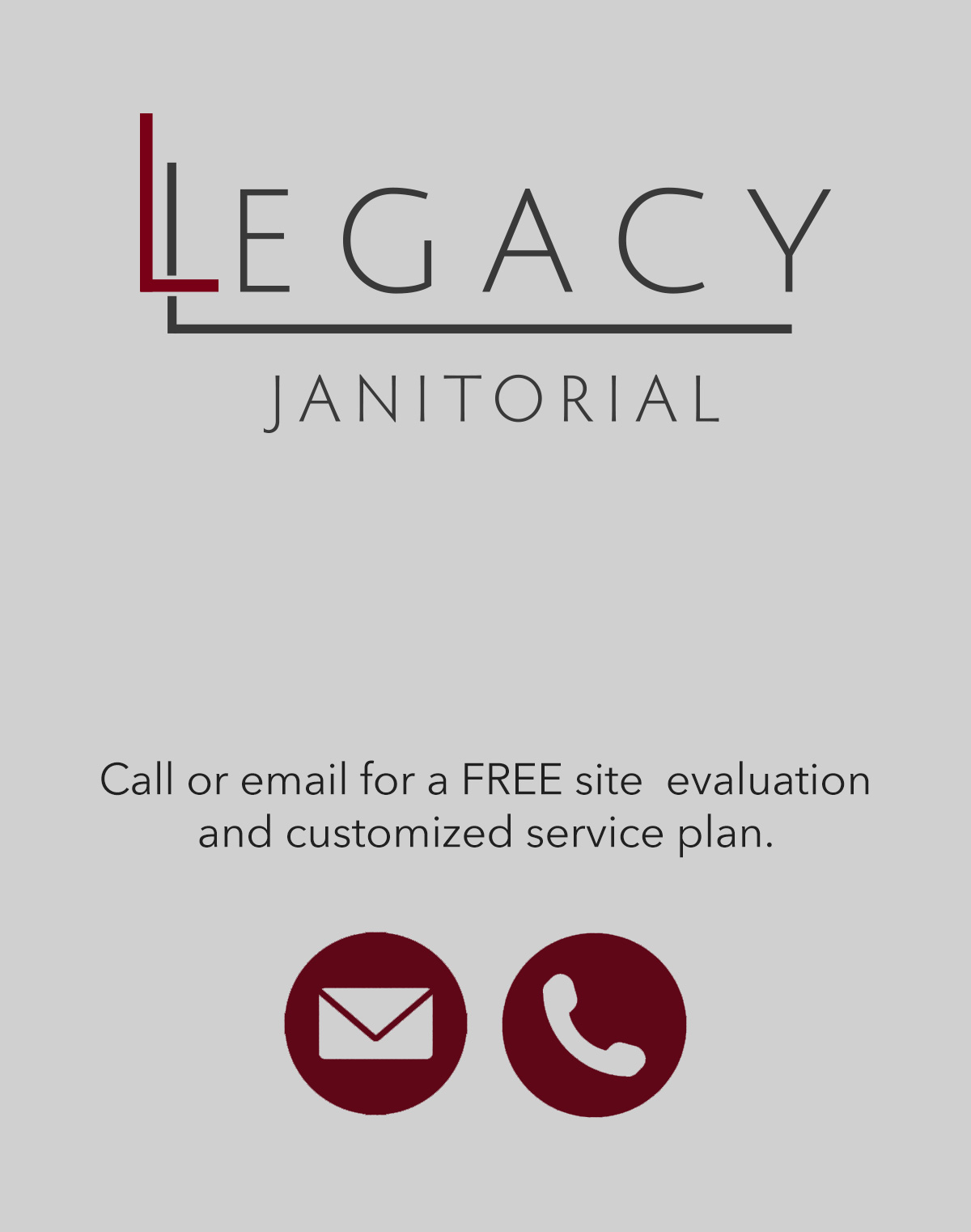971x1232 pixels.
Task: Call Legacy Janitorial via the phone icon
Action: 594,1025
